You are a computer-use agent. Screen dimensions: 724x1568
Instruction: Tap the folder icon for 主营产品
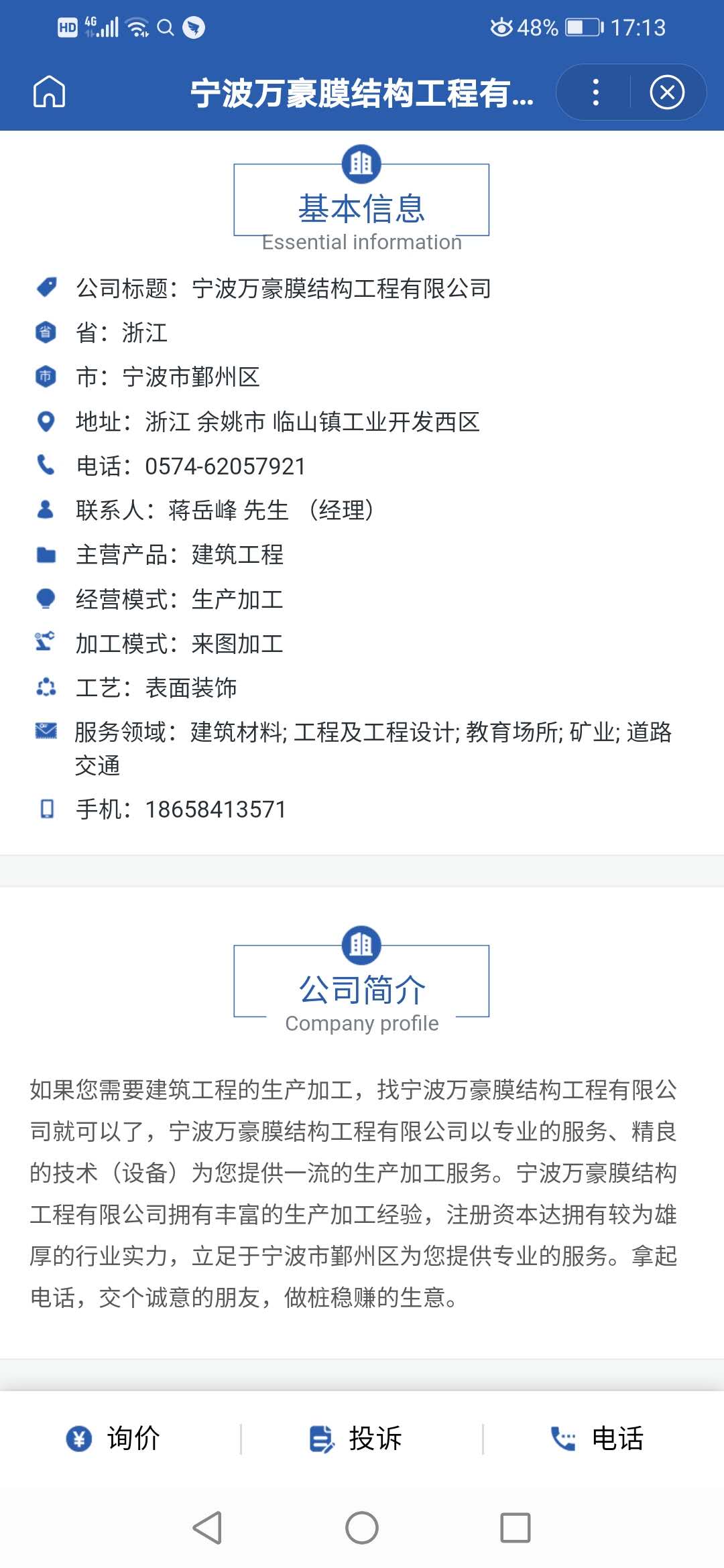(46, 554)
